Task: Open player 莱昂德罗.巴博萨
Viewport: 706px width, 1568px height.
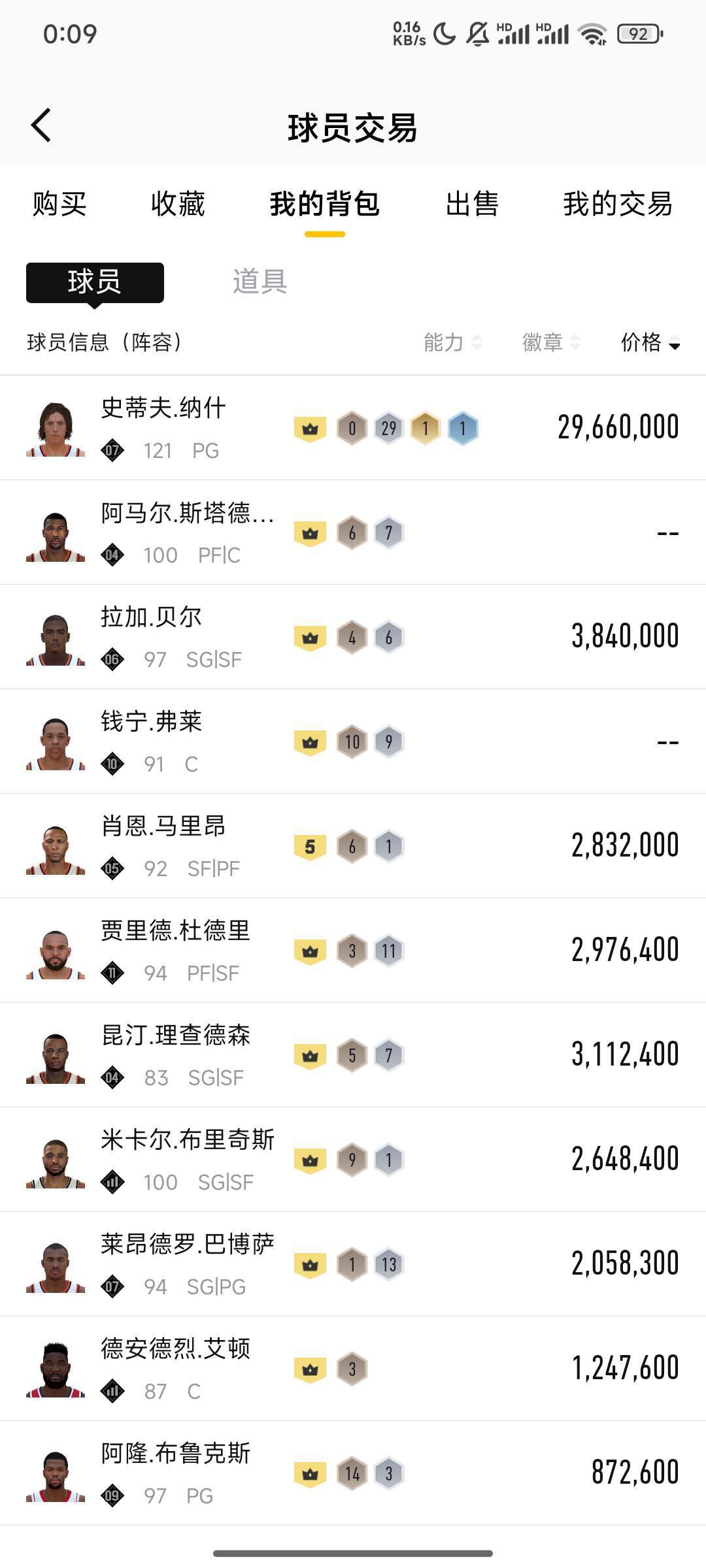Action: click(x=353, y=1264)
